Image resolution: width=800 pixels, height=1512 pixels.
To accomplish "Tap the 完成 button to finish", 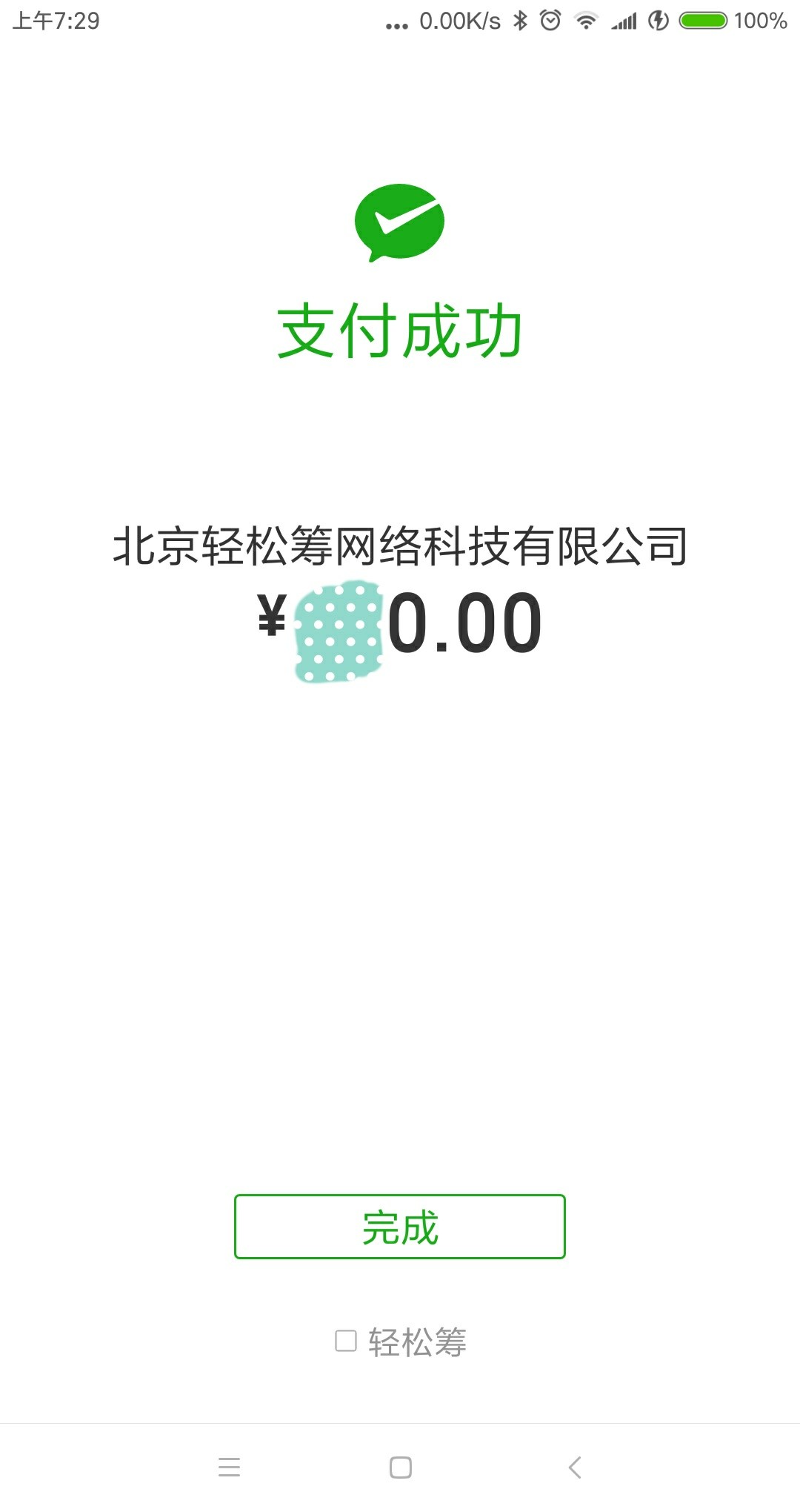I will [x=400, y=1227].
